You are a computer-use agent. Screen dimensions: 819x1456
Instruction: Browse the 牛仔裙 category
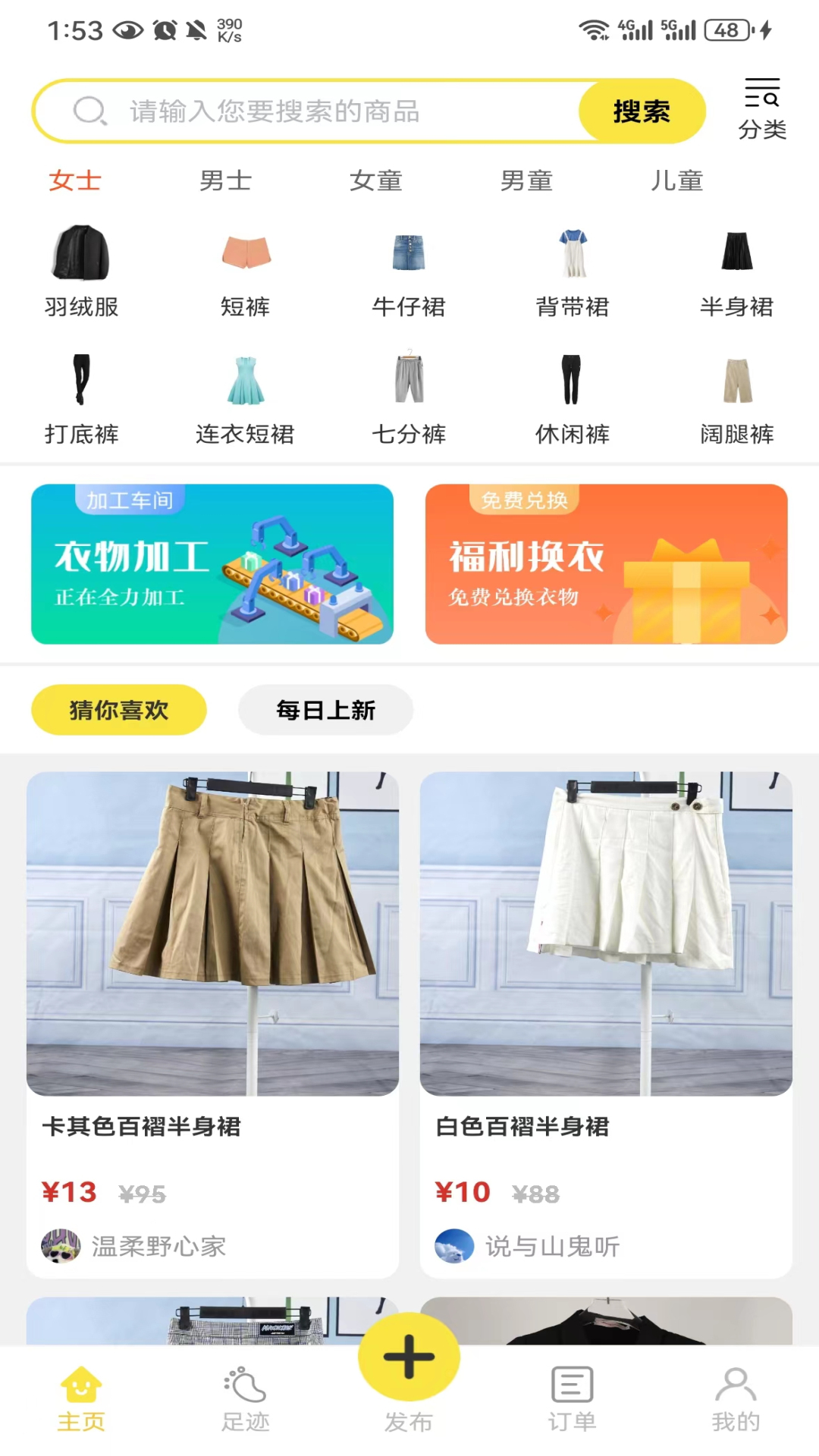[409, 271]
